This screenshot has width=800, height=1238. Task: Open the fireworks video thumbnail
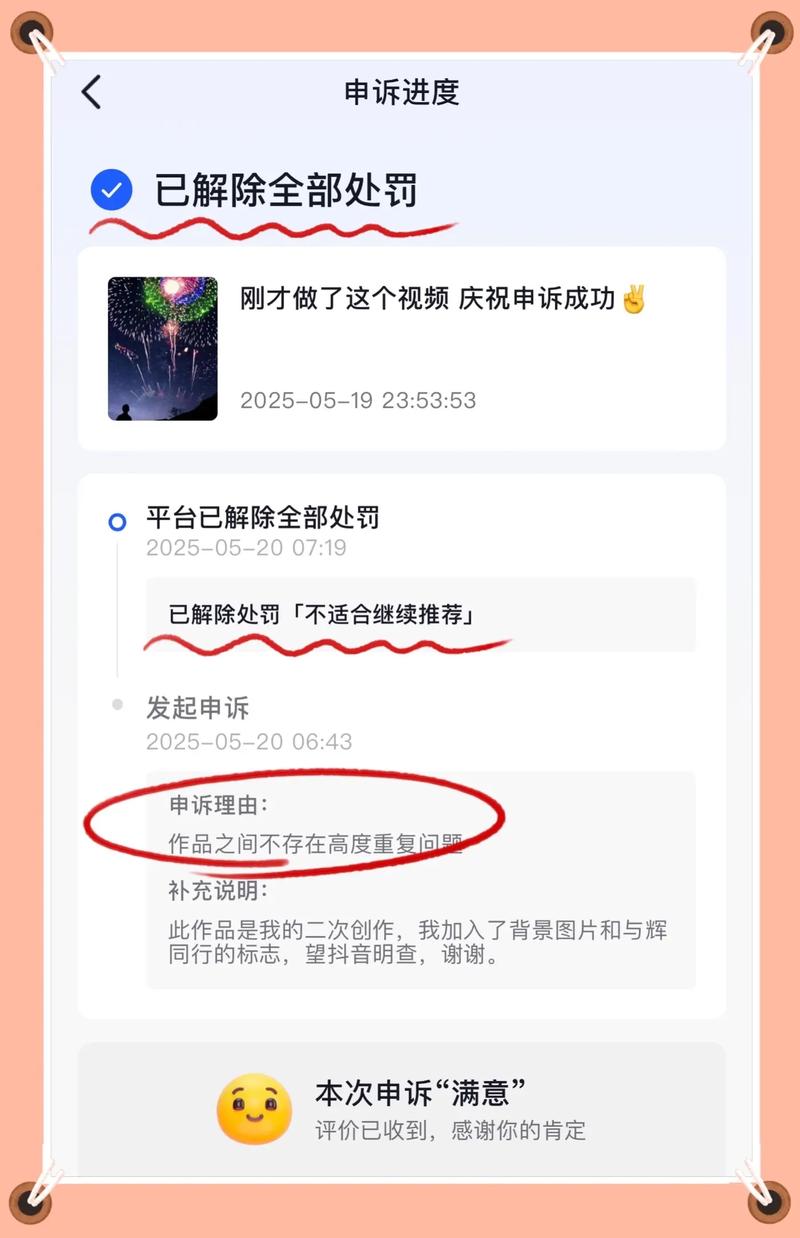(x=163, y=346)
